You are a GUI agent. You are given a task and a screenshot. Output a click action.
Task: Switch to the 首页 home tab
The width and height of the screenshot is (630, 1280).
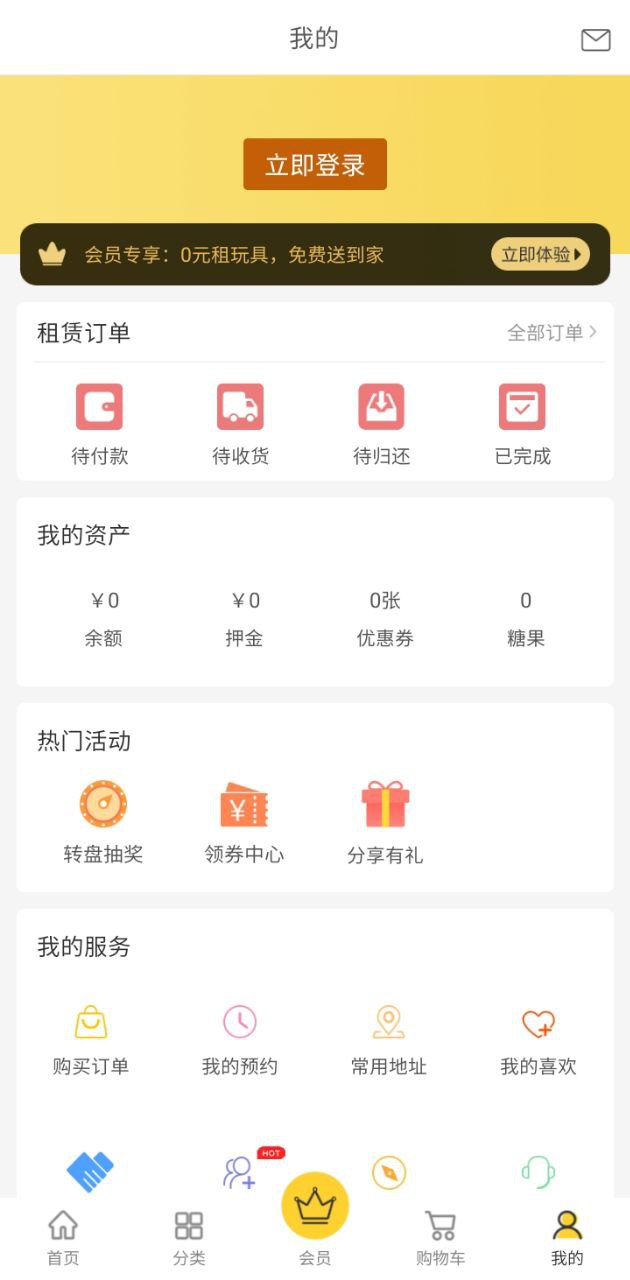(63, 1238)
